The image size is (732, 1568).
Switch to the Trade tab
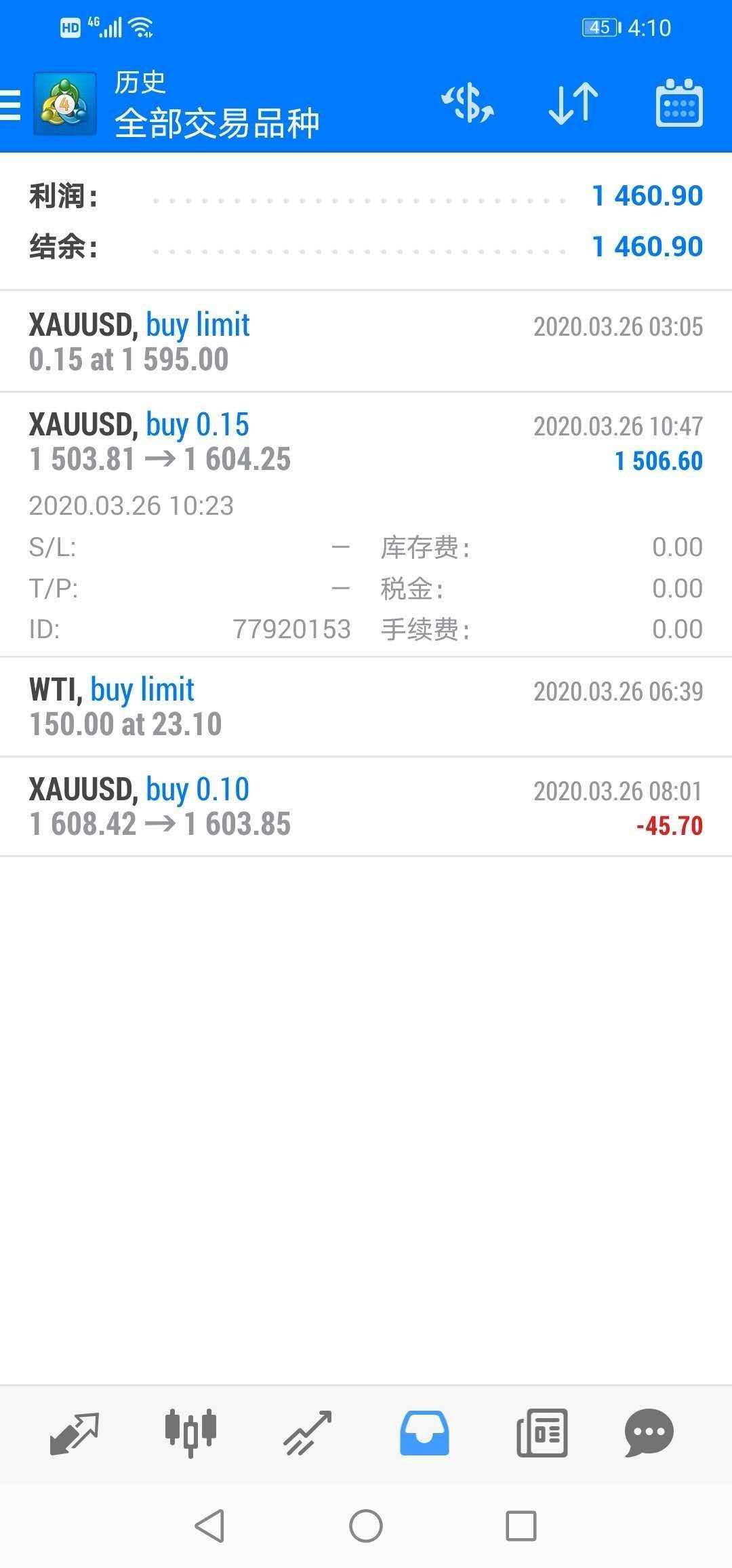point(308,1434)
